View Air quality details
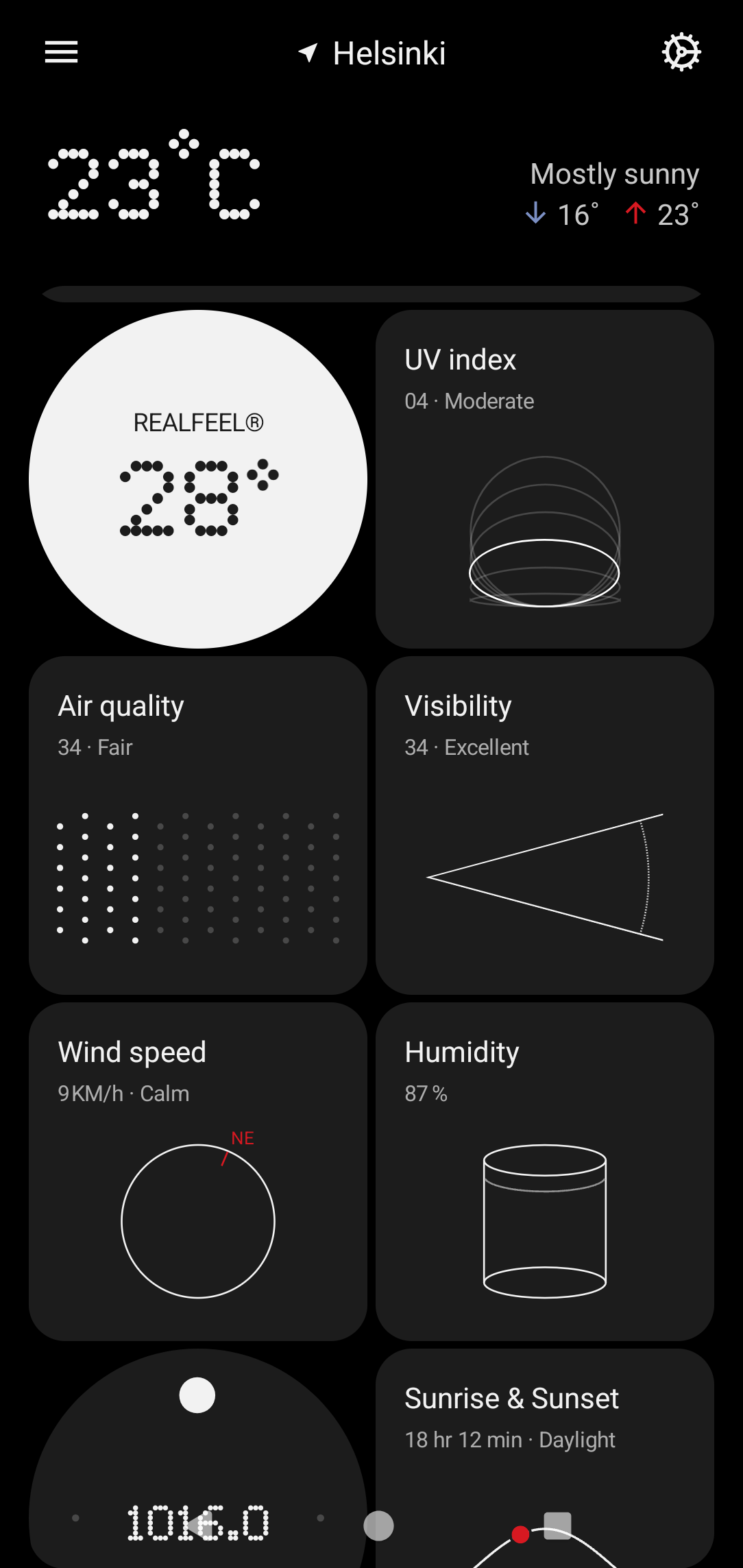 pyautogui.click(x=198, y=825)
